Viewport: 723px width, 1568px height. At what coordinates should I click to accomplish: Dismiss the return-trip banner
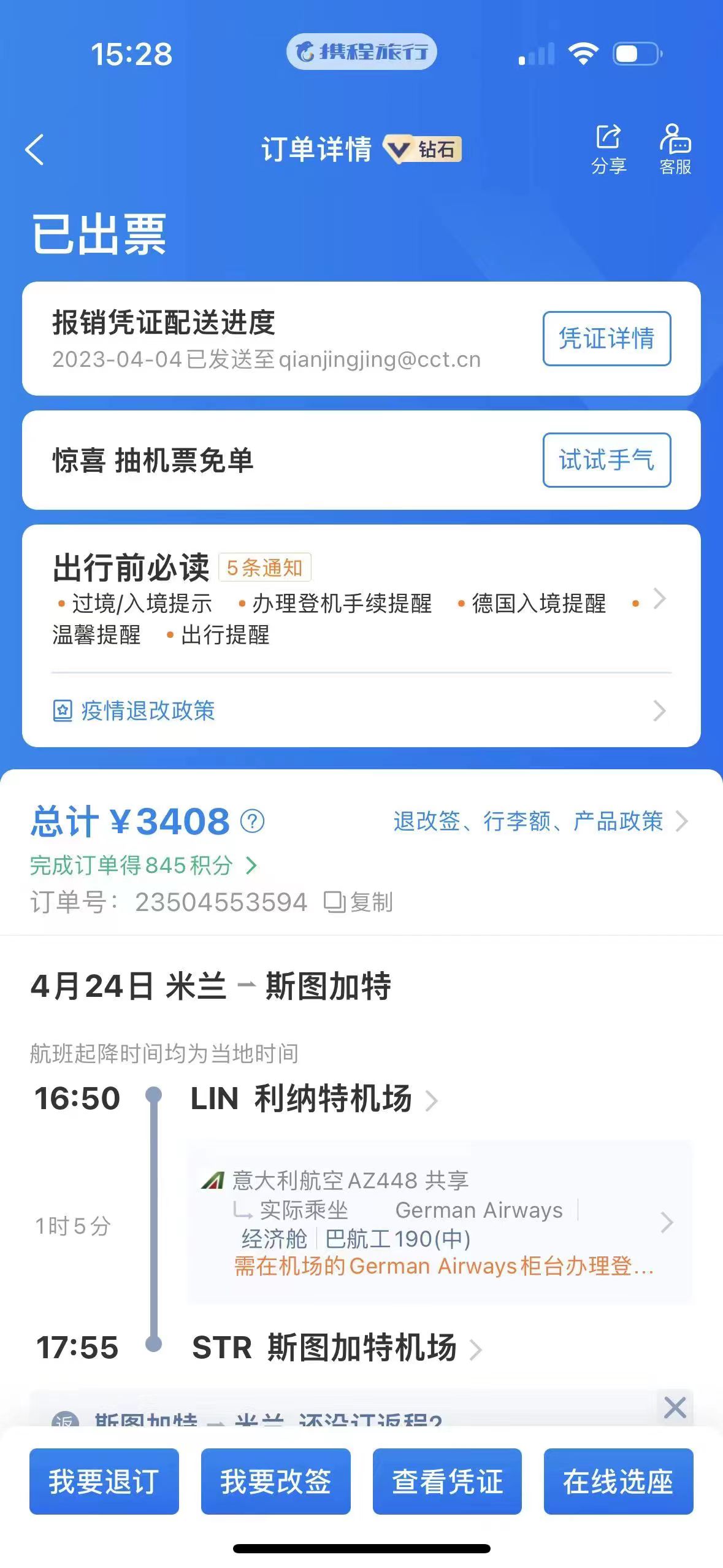(675, 1407)
